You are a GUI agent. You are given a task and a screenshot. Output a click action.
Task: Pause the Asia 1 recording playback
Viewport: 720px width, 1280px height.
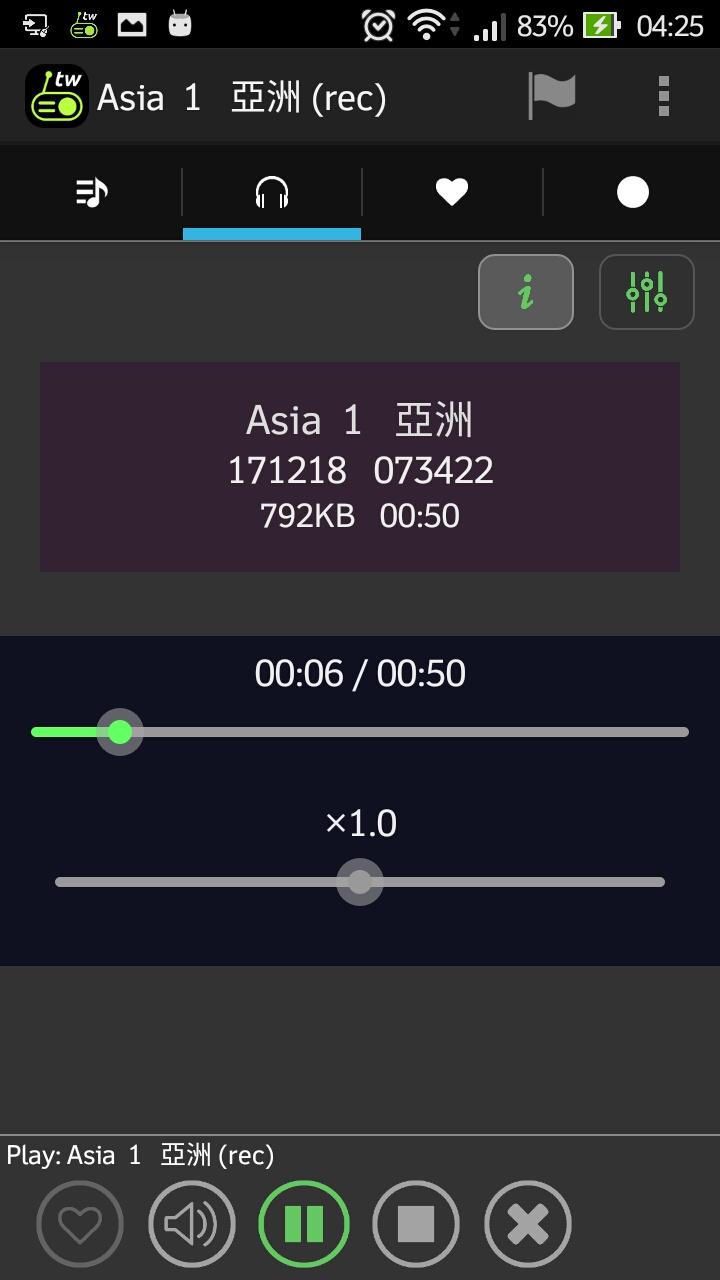(304, 1223)
